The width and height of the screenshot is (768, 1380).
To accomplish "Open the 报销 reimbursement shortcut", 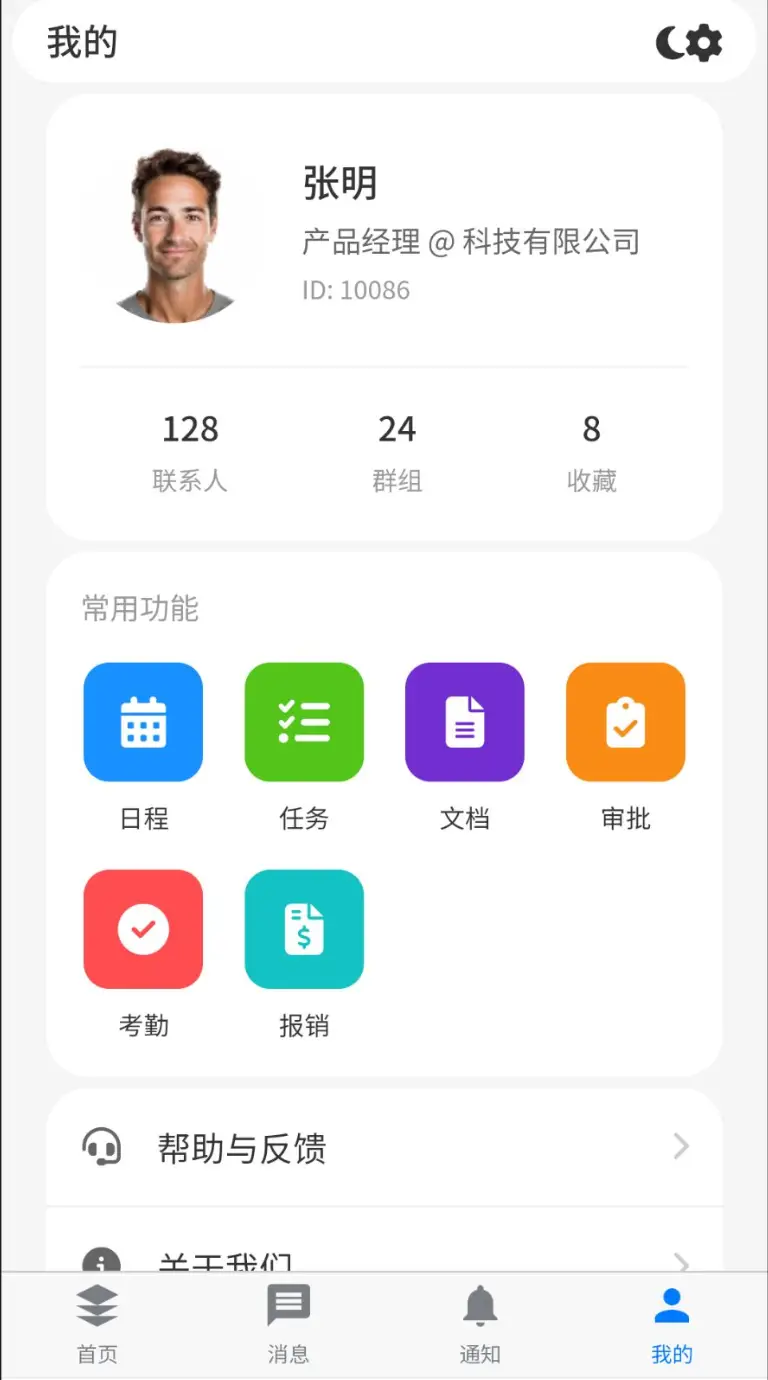I will (x=304, y=929).
